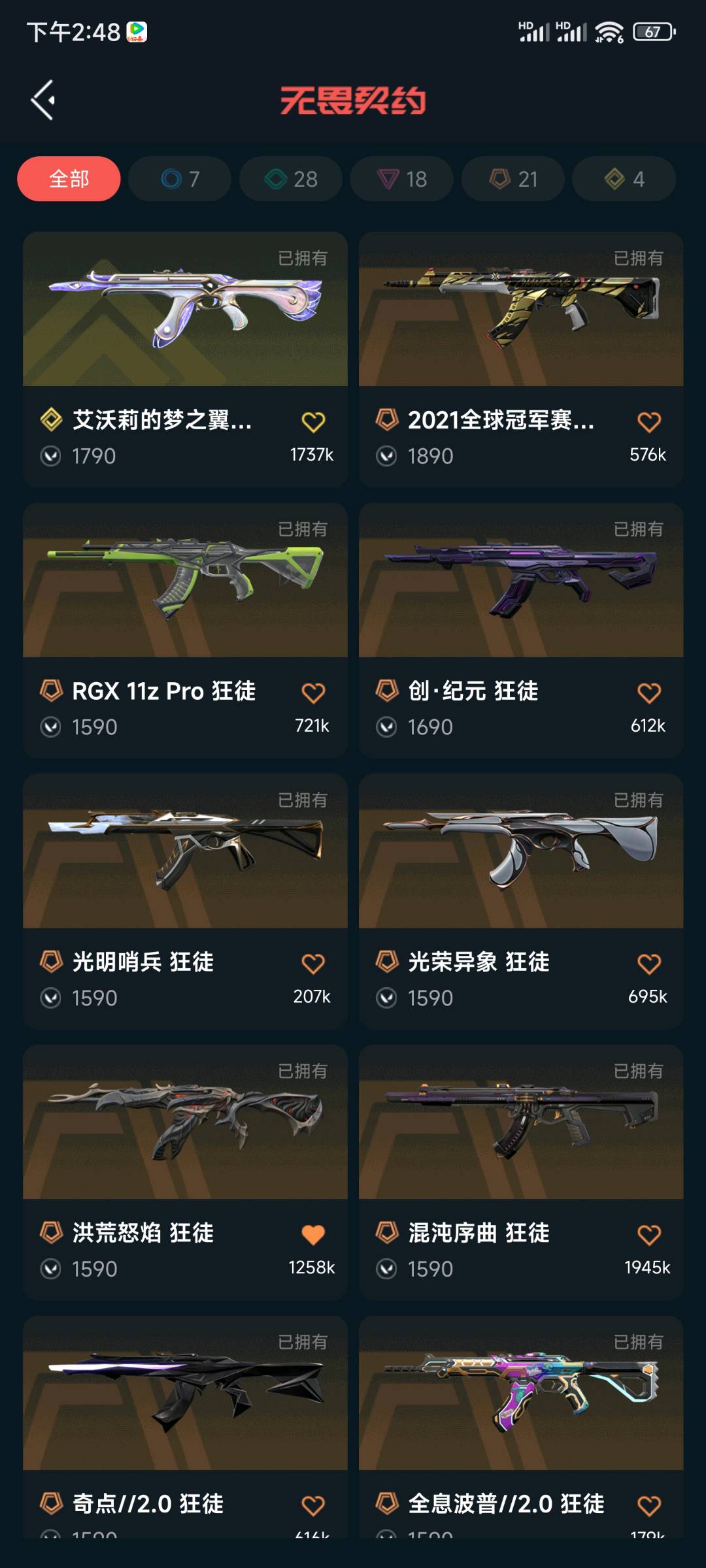The image size is (706, 1568).
Task: Filter by the blue circle tier showing 7
Action: [180, 178]
